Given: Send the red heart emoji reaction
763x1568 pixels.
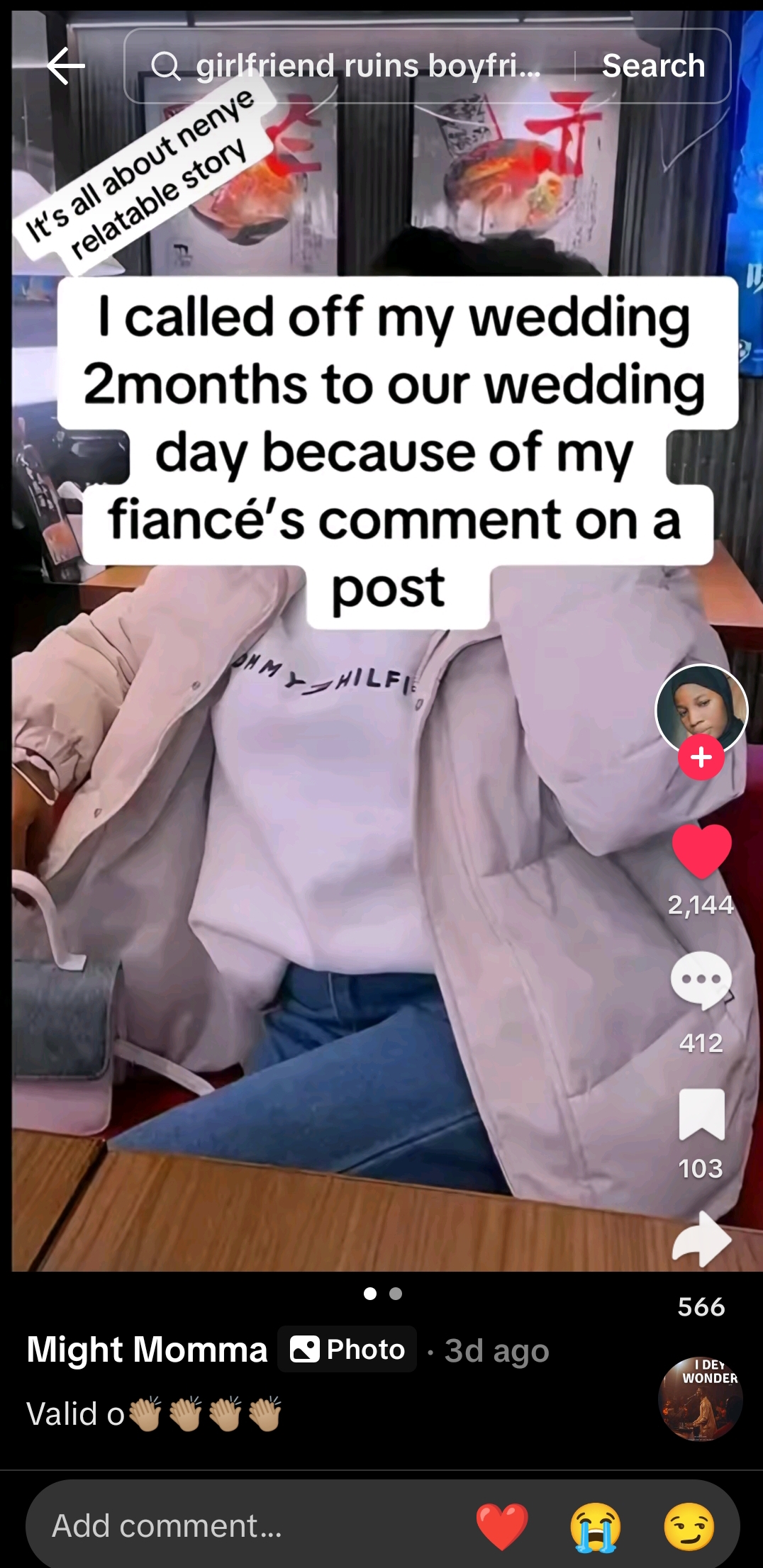Looking at the screenshot, I should 501,1525.
